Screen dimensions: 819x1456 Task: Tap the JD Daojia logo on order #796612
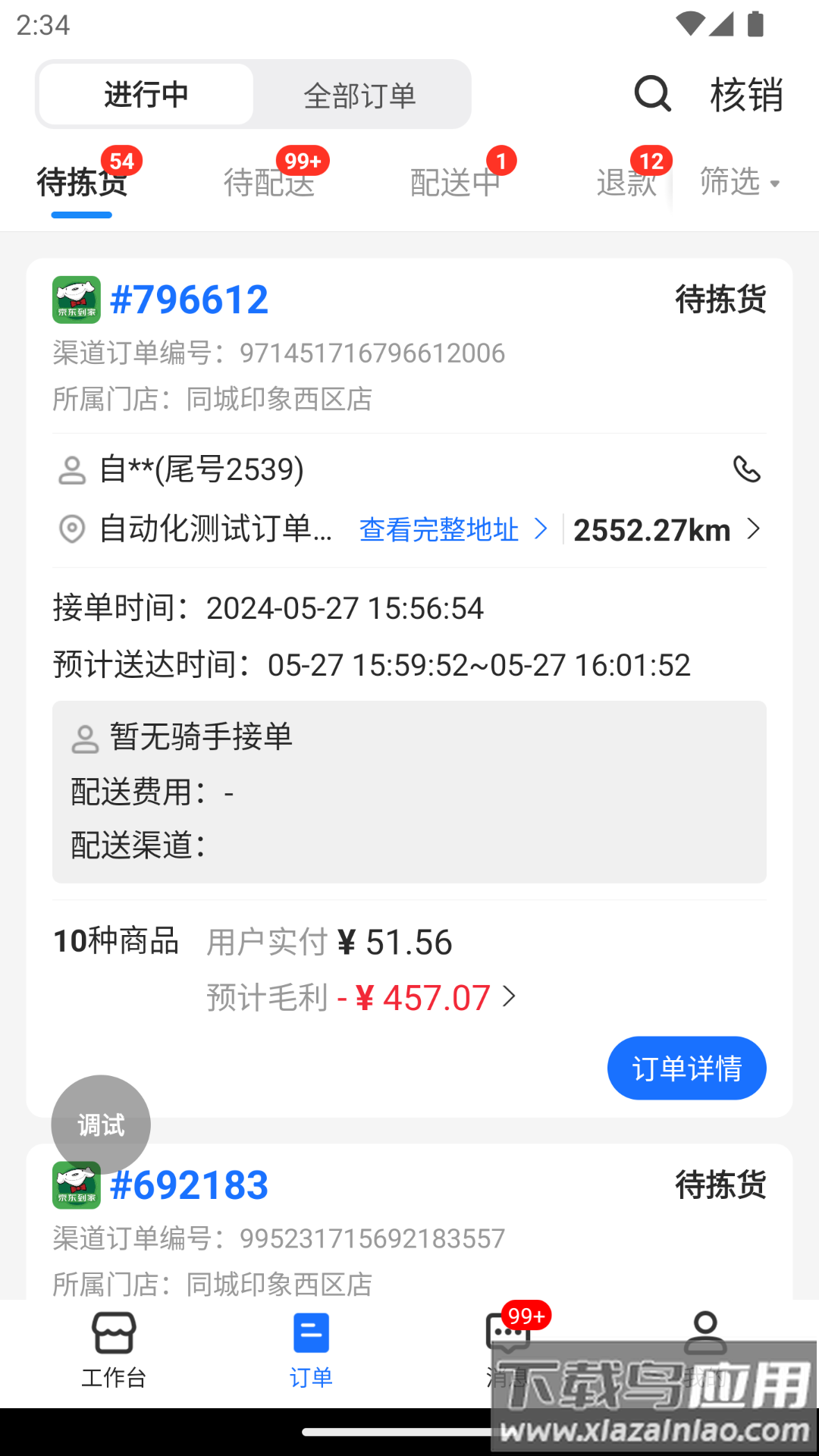[x=76, y=297]
